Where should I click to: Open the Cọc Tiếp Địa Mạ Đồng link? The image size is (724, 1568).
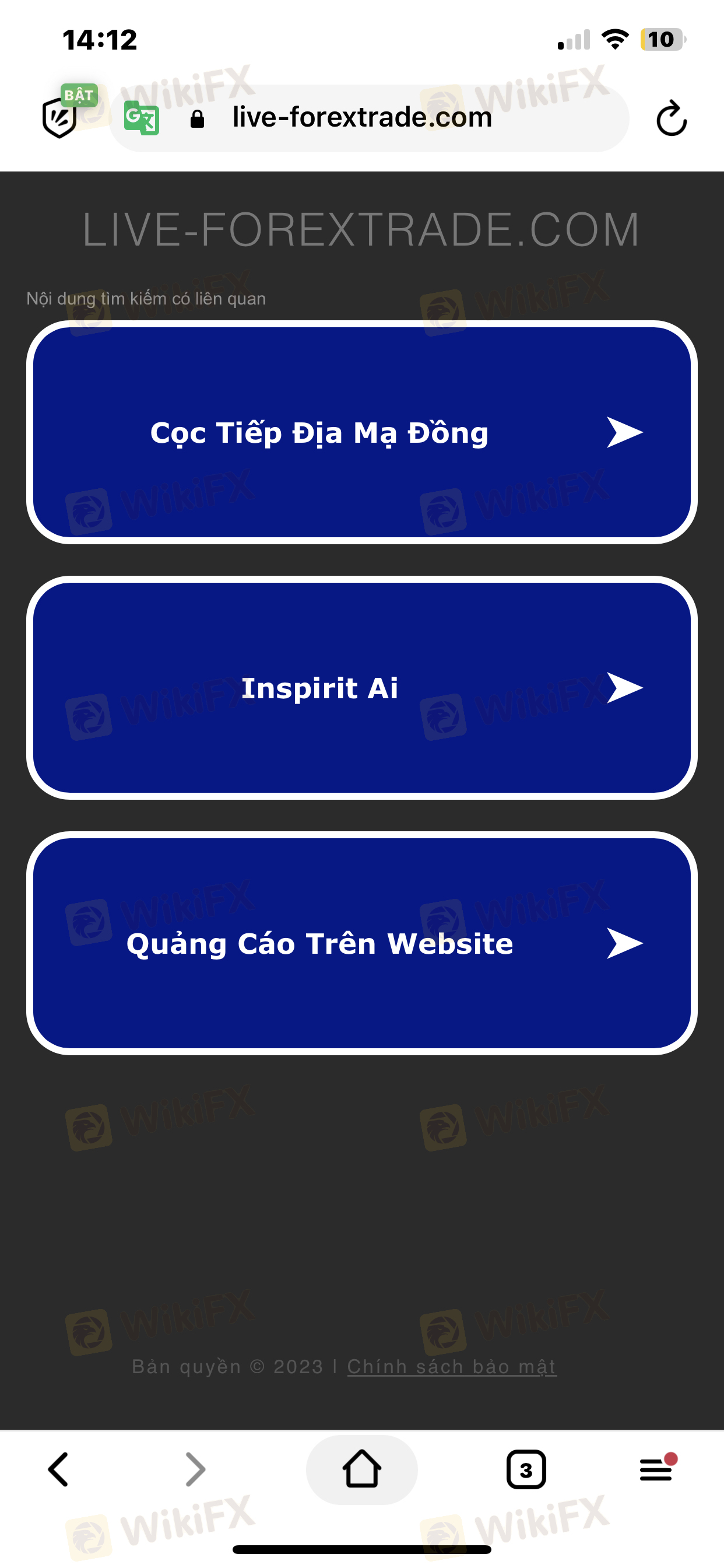361,433
